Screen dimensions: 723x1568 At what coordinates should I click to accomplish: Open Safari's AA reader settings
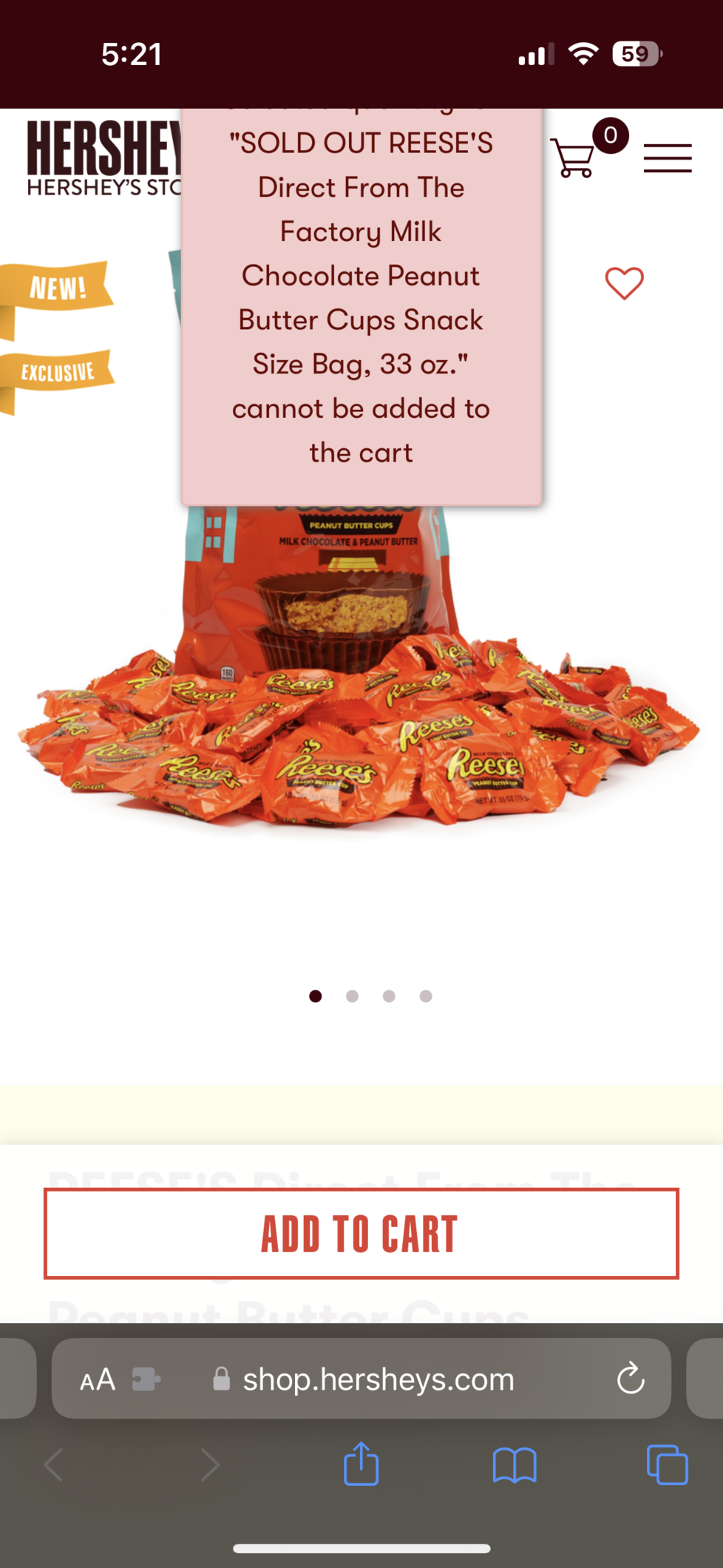tap(98, 1379)
